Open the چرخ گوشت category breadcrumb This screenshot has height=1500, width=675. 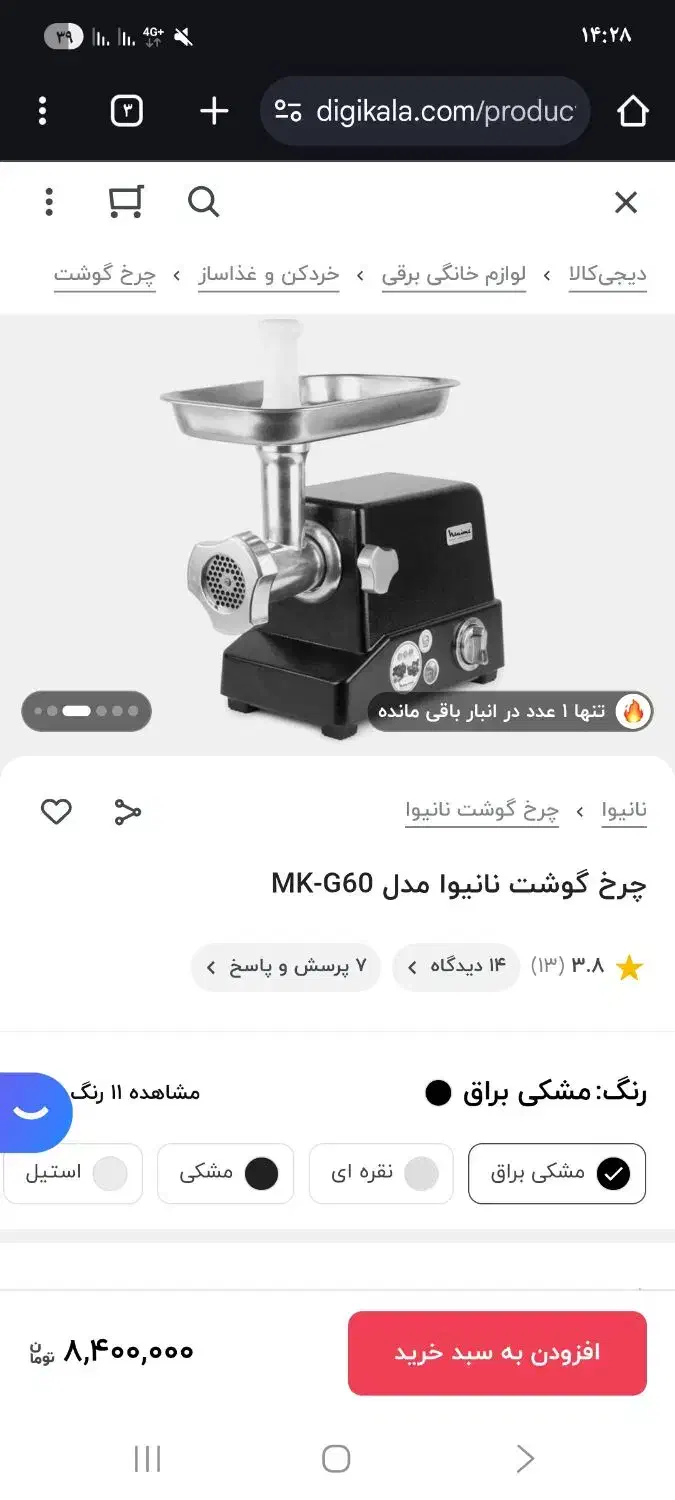[105, 274]
